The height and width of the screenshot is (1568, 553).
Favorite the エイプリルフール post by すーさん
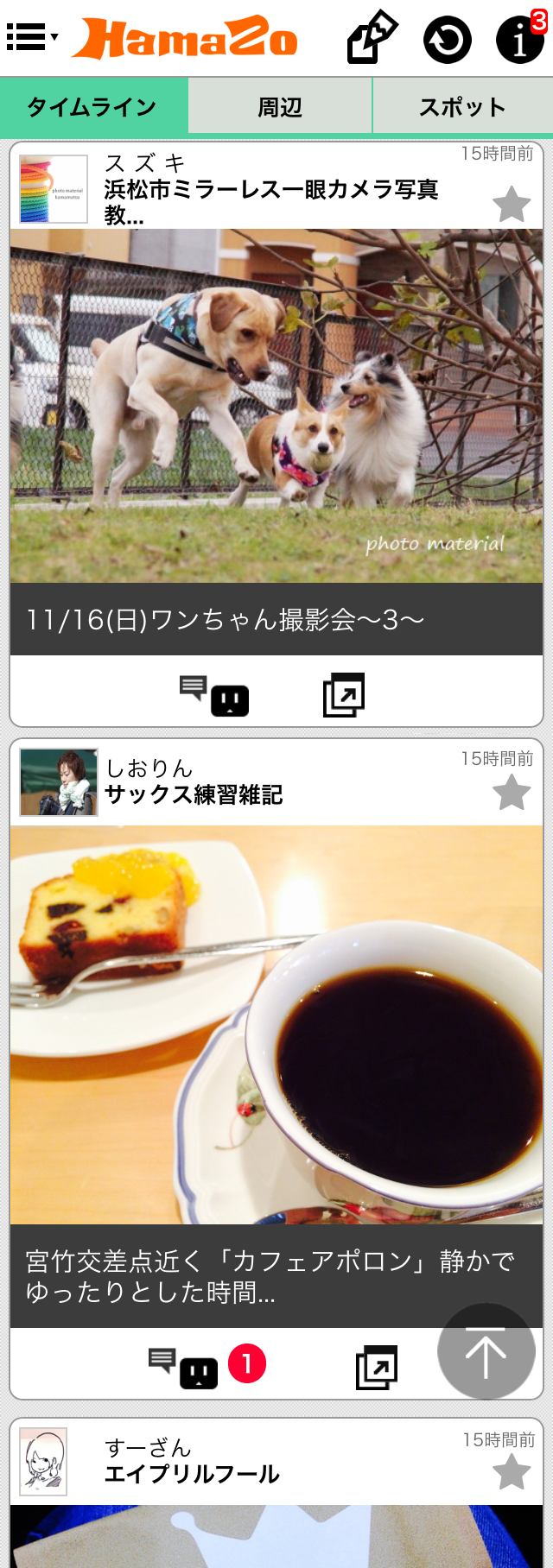(x=512, y=1472)
